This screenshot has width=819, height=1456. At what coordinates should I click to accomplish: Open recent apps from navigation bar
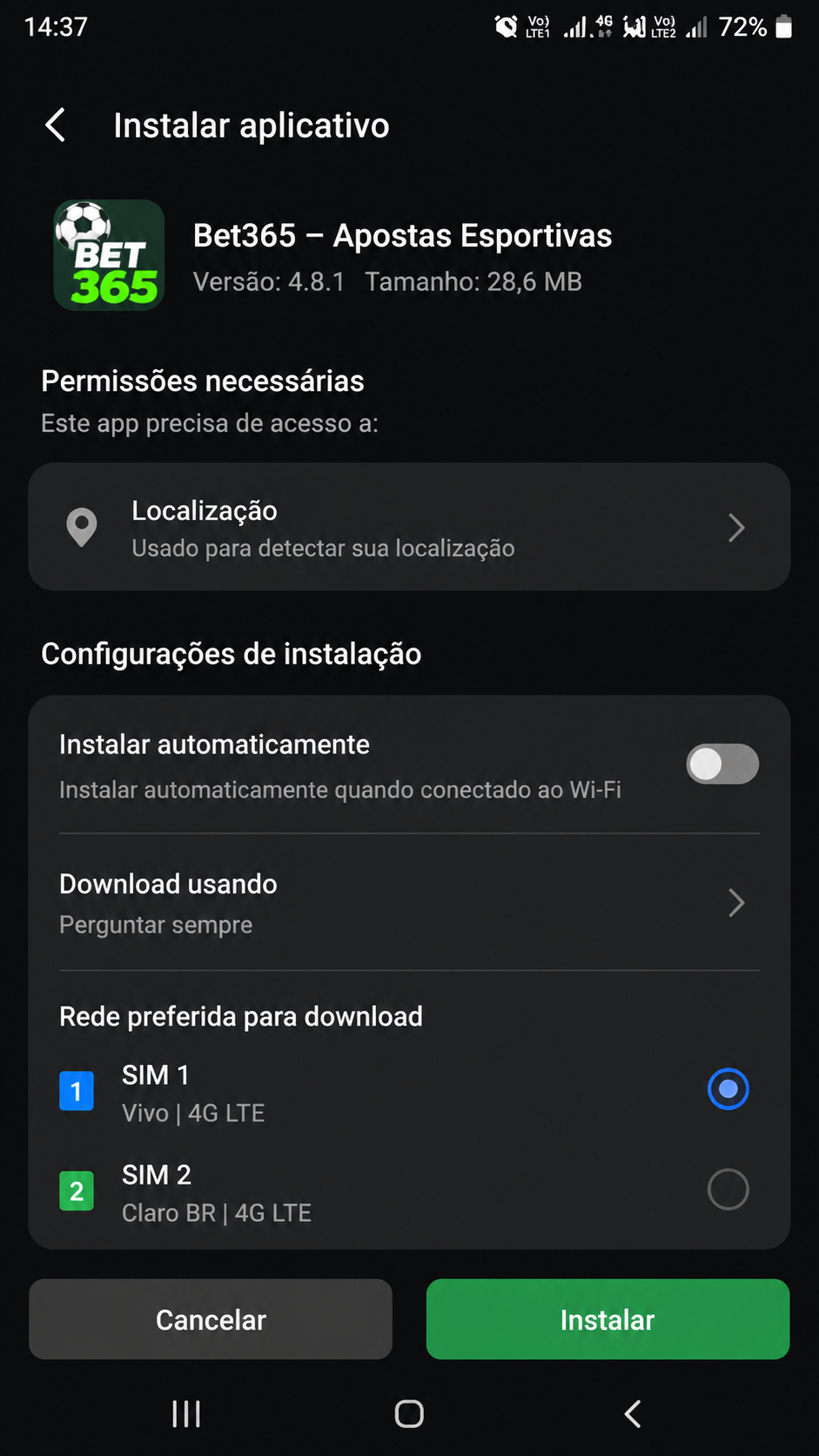pos(186,1414)
